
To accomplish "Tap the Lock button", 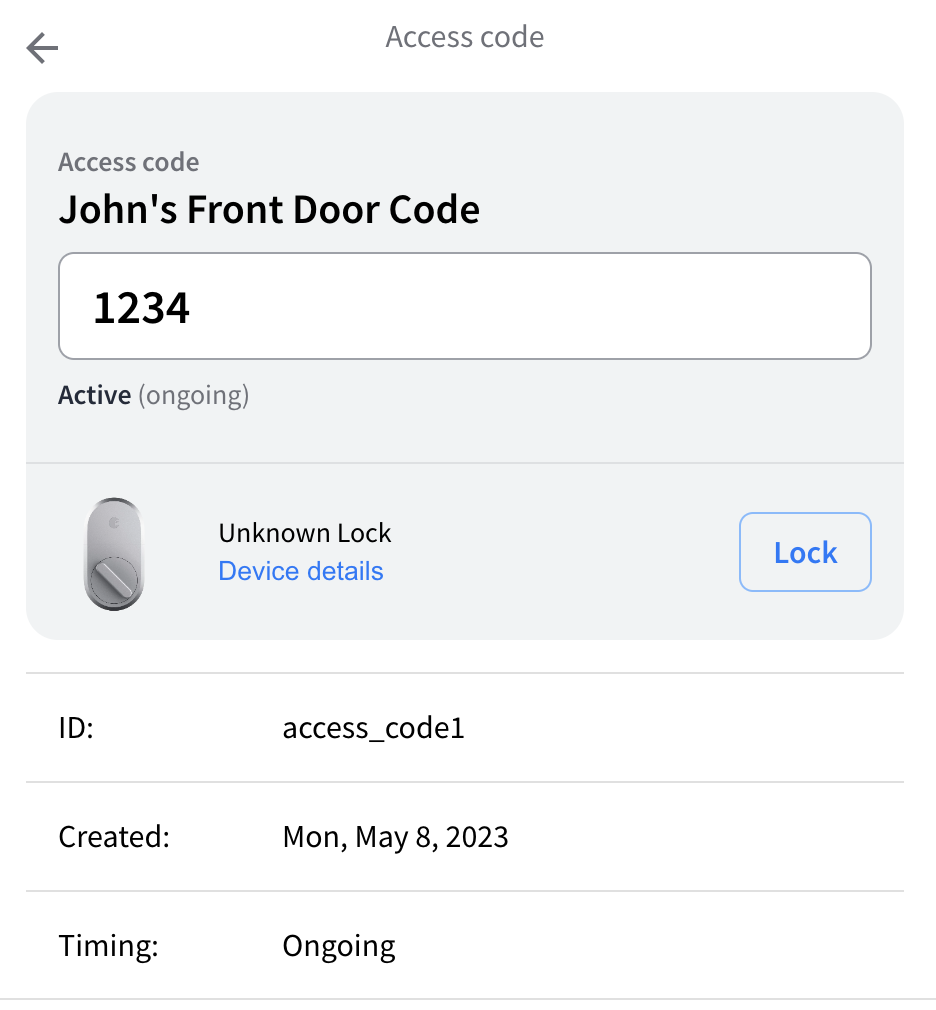I will click(805, 552).
